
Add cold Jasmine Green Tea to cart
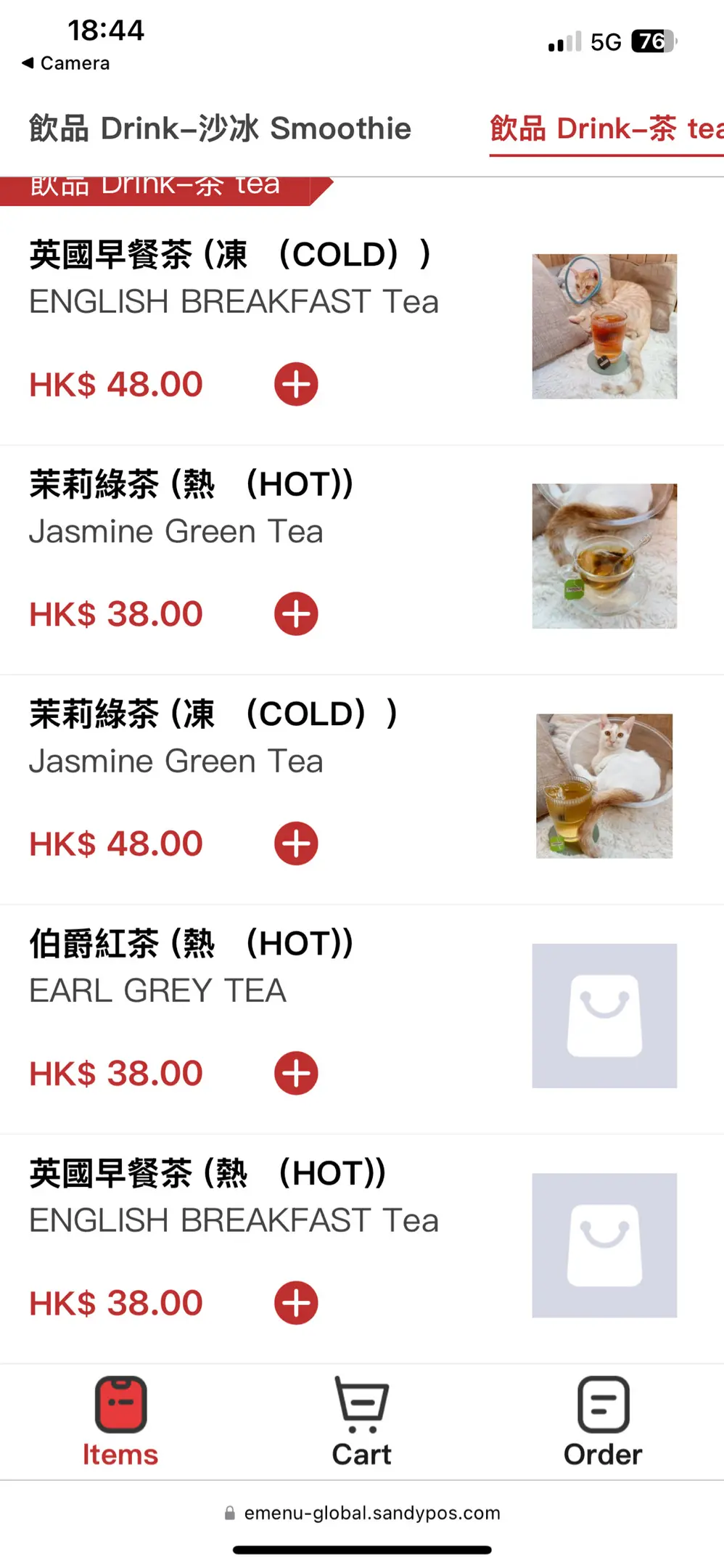[x=296, y=844]
